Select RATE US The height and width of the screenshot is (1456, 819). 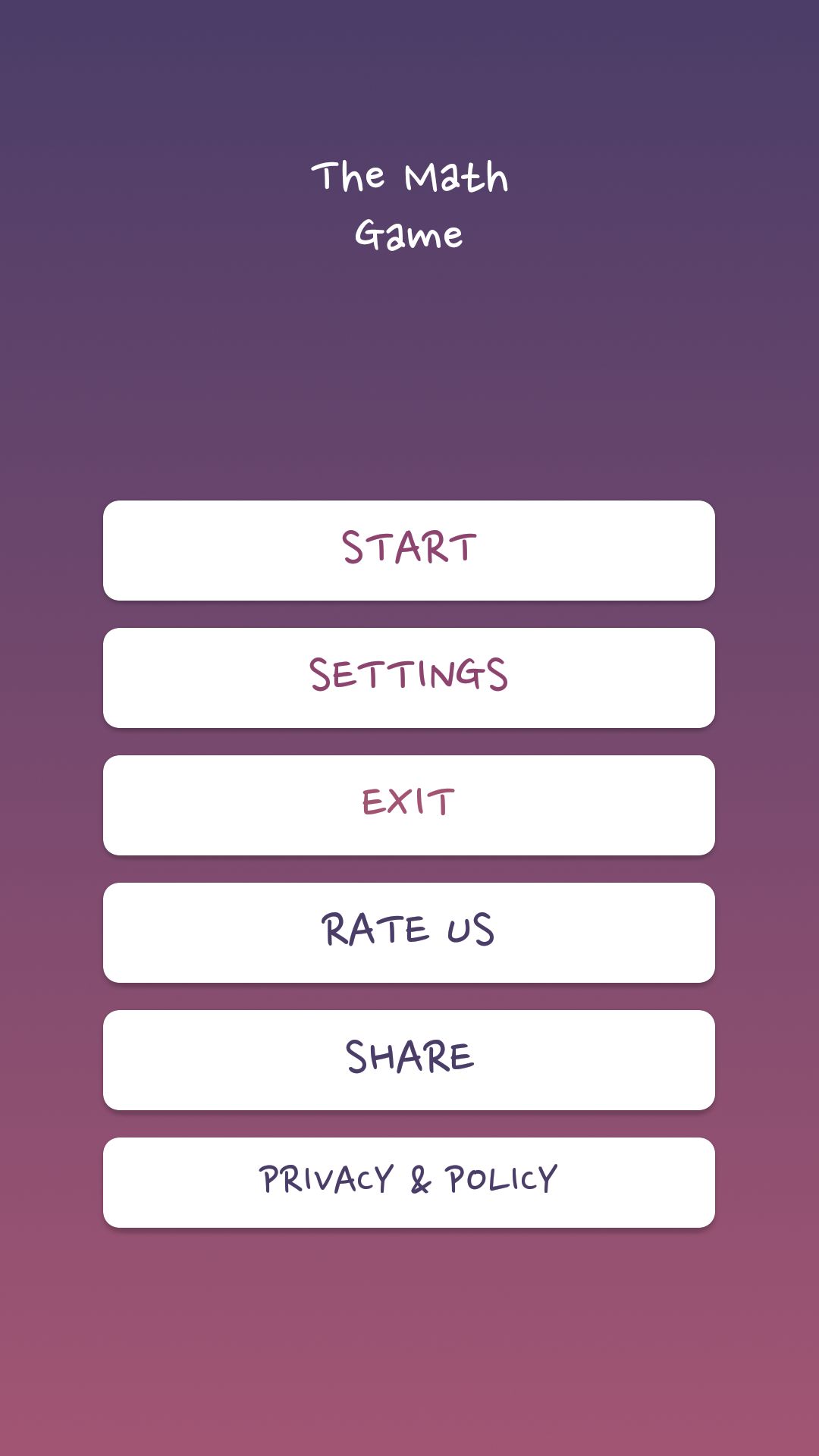pyautogui.click(x=409, y=932)
